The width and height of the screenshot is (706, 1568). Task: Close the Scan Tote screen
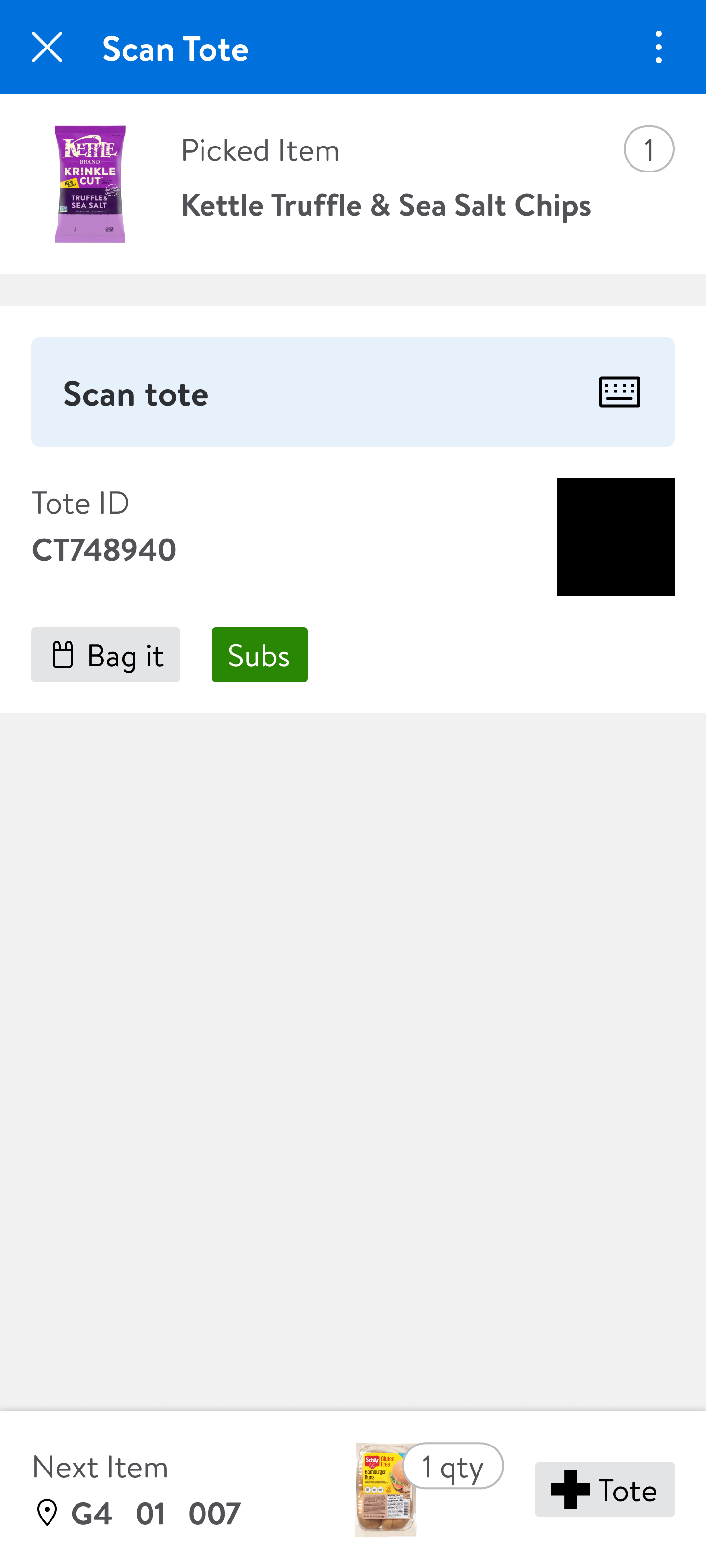pyautogui.click(x=47, y=48)
